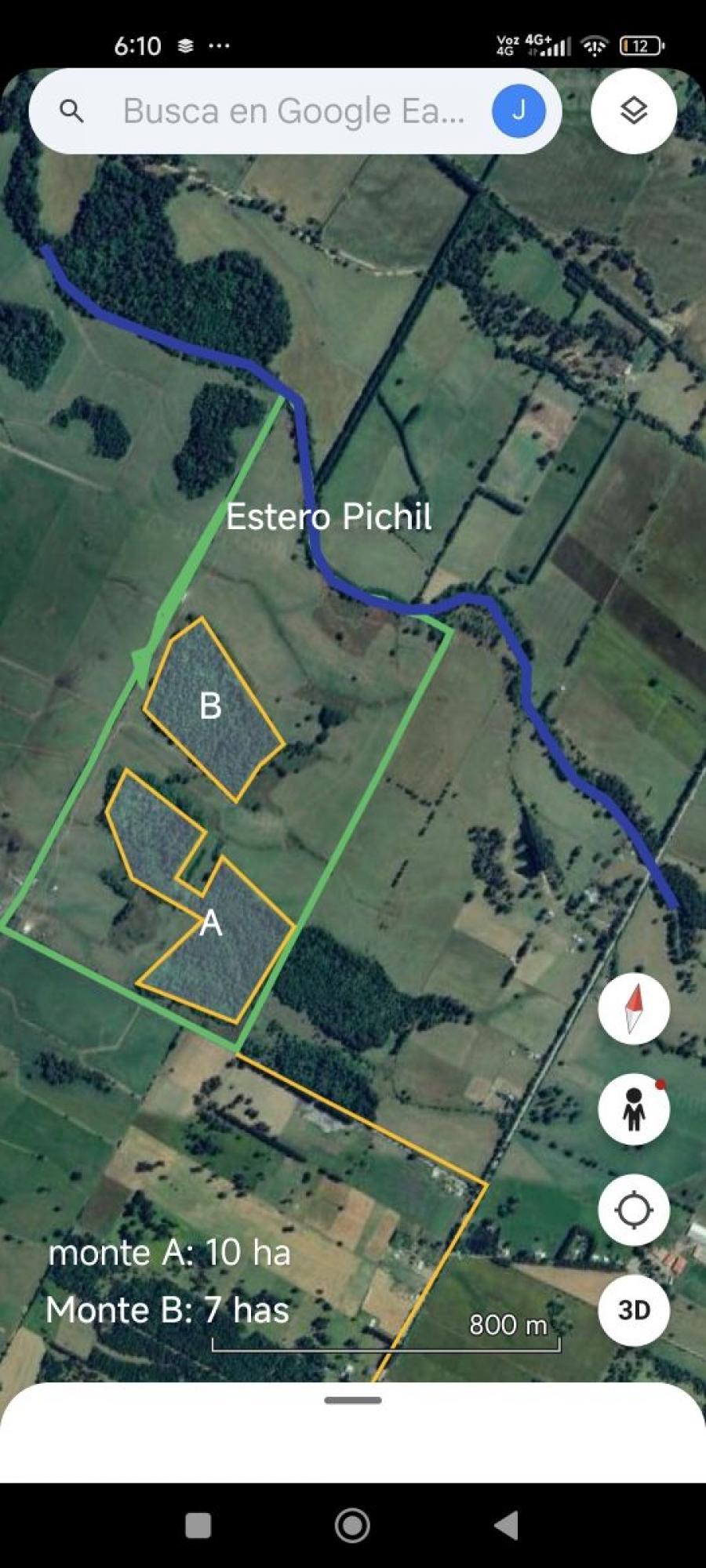Center the map on my location
Viewport: 706px width, 1568px height.
(x=634, y=1210)
